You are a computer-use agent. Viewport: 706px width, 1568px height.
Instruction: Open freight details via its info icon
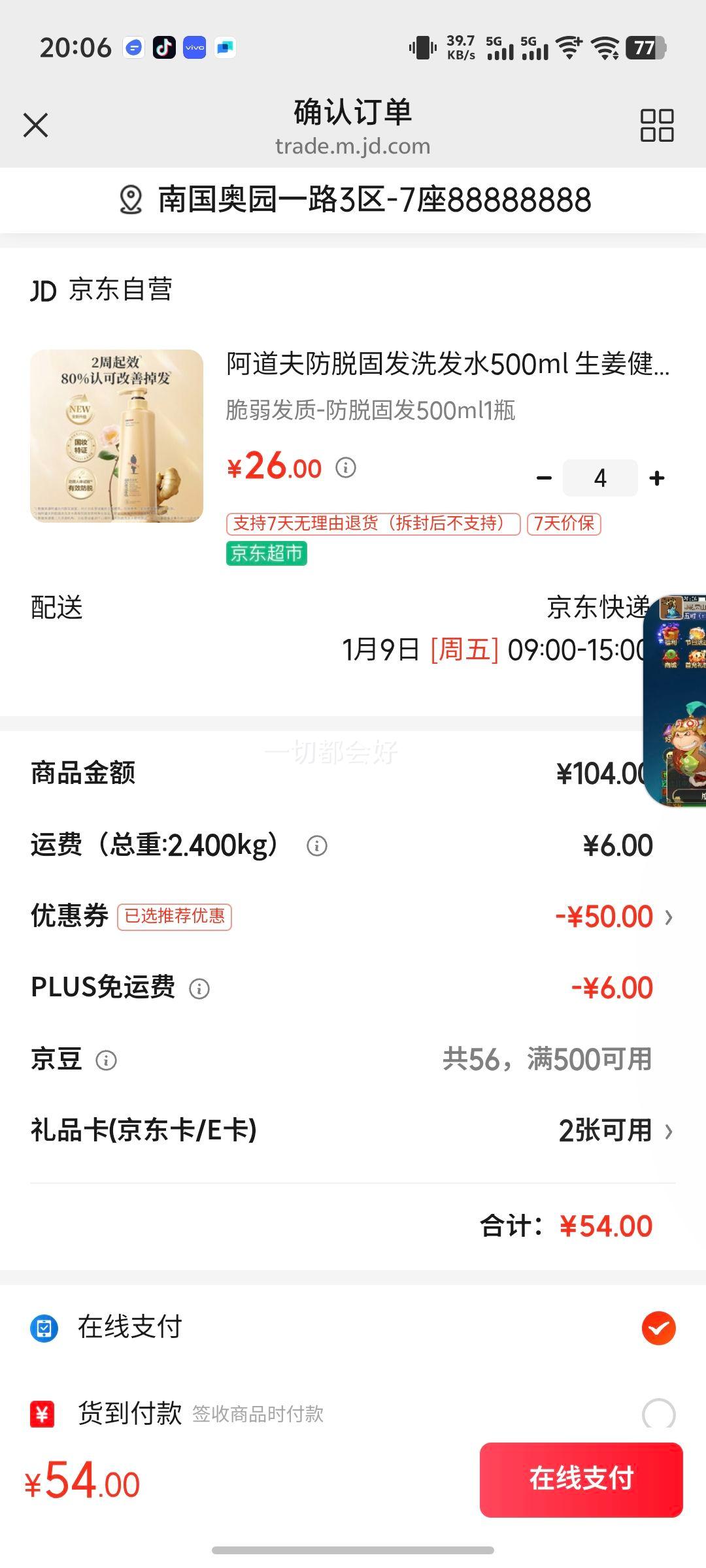318,846
